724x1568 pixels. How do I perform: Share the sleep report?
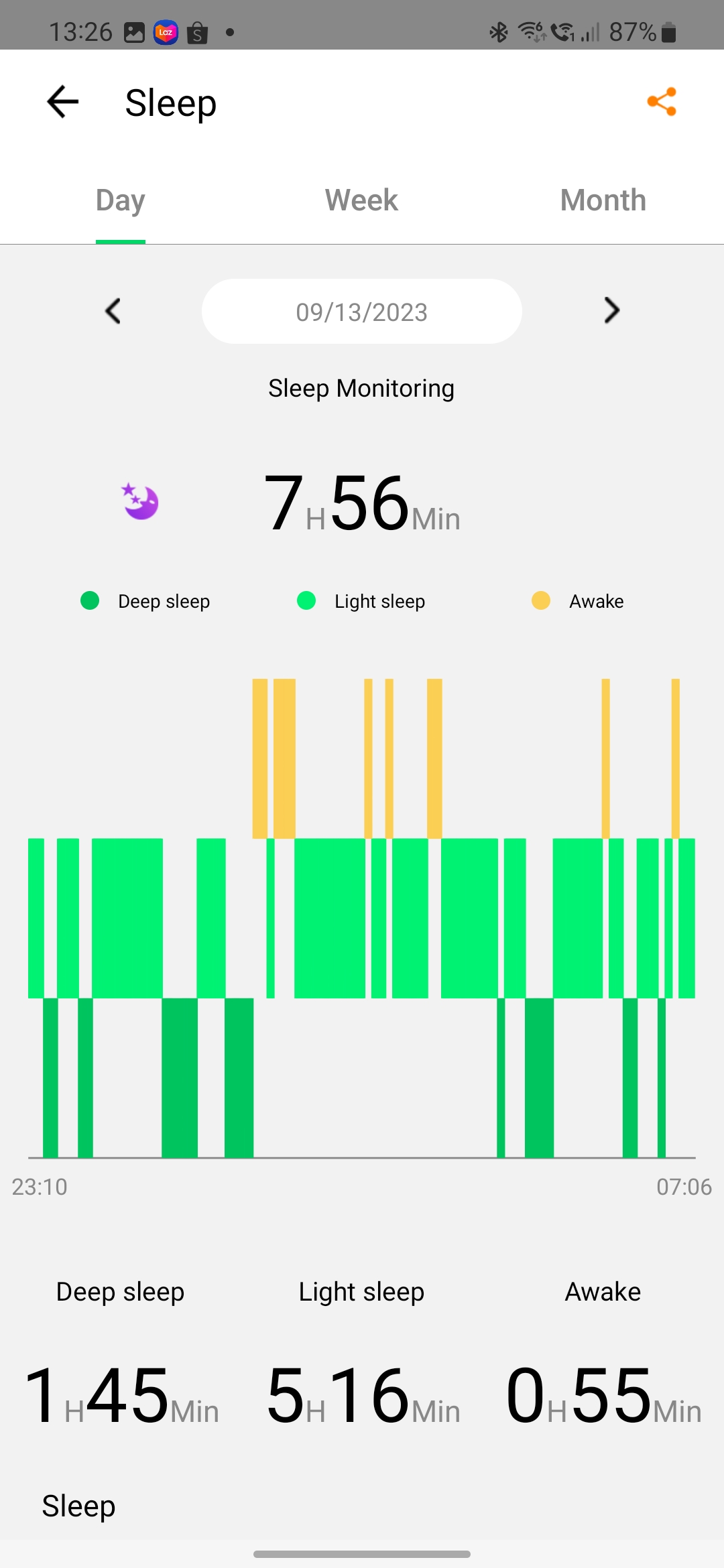click(661, 102)
